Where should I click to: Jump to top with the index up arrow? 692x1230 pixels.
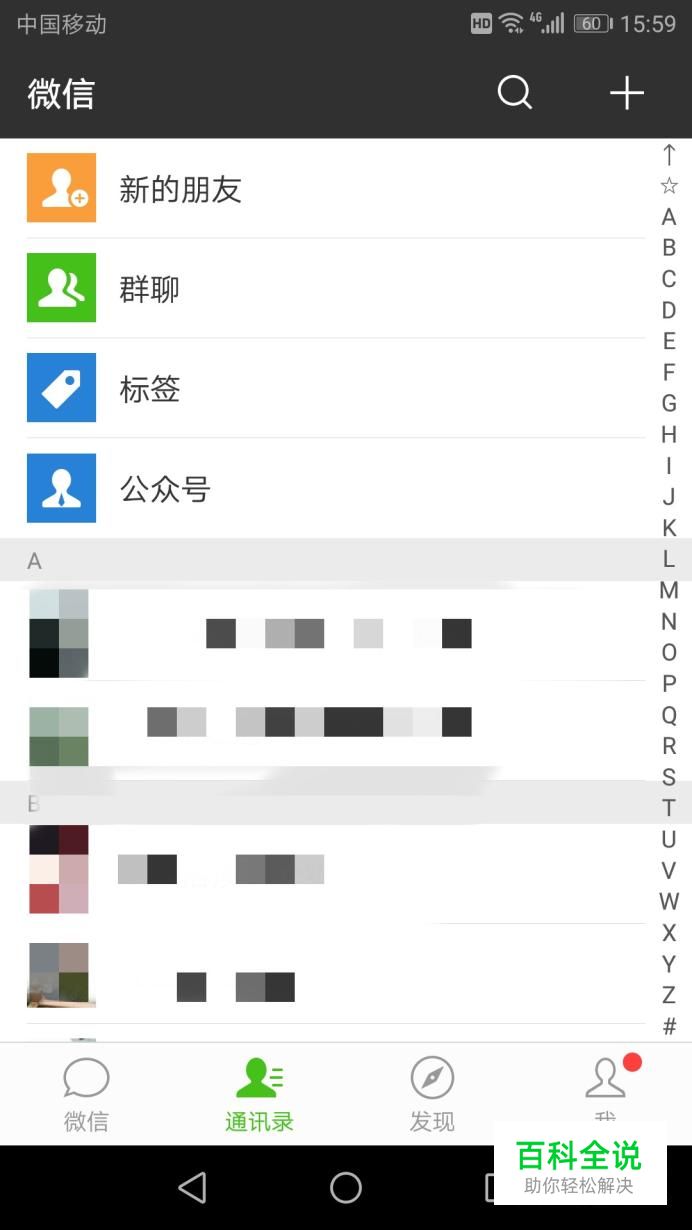(x=669, y=154)
